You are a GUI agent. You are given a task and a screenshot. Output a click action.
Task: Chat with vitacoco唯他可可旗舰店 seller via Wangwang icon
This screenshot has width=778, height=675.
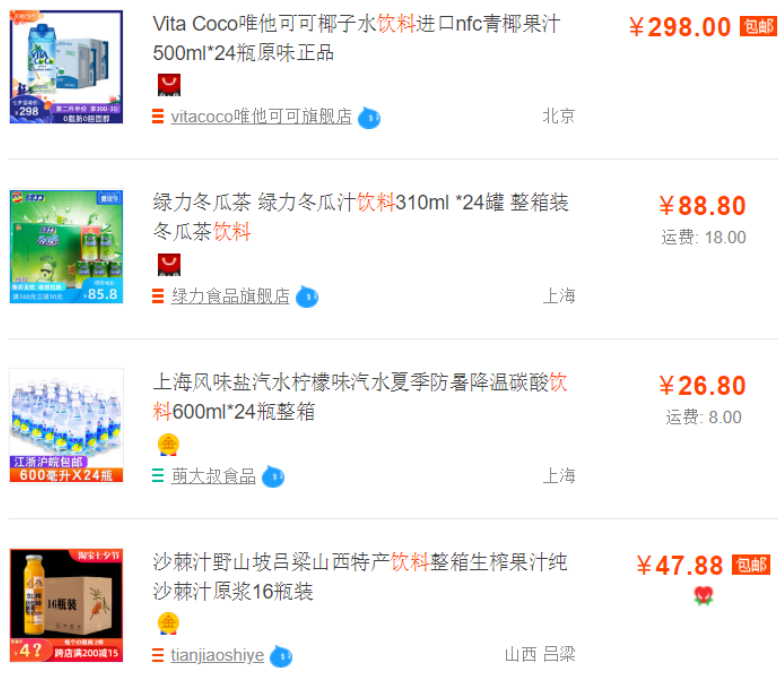click(369, 118)
